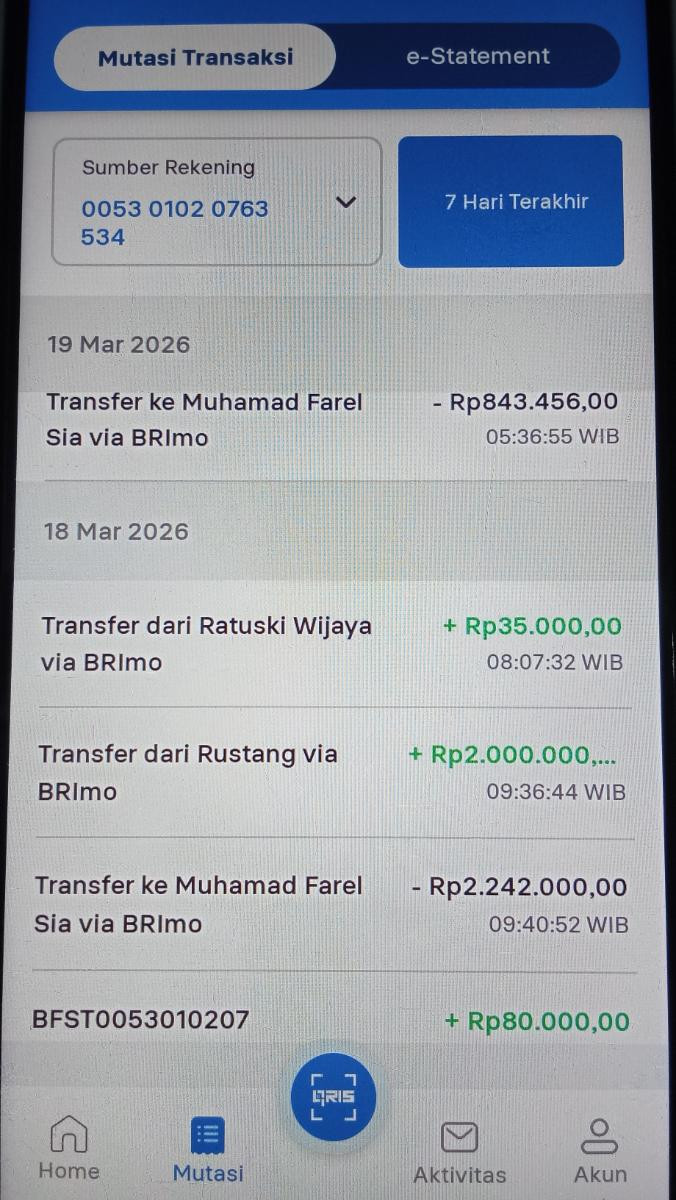Open the Rp2.242.000,00 transfer to Muhamad Farel
Viewport: 676px width, 1200px height.
pos(332,904)
